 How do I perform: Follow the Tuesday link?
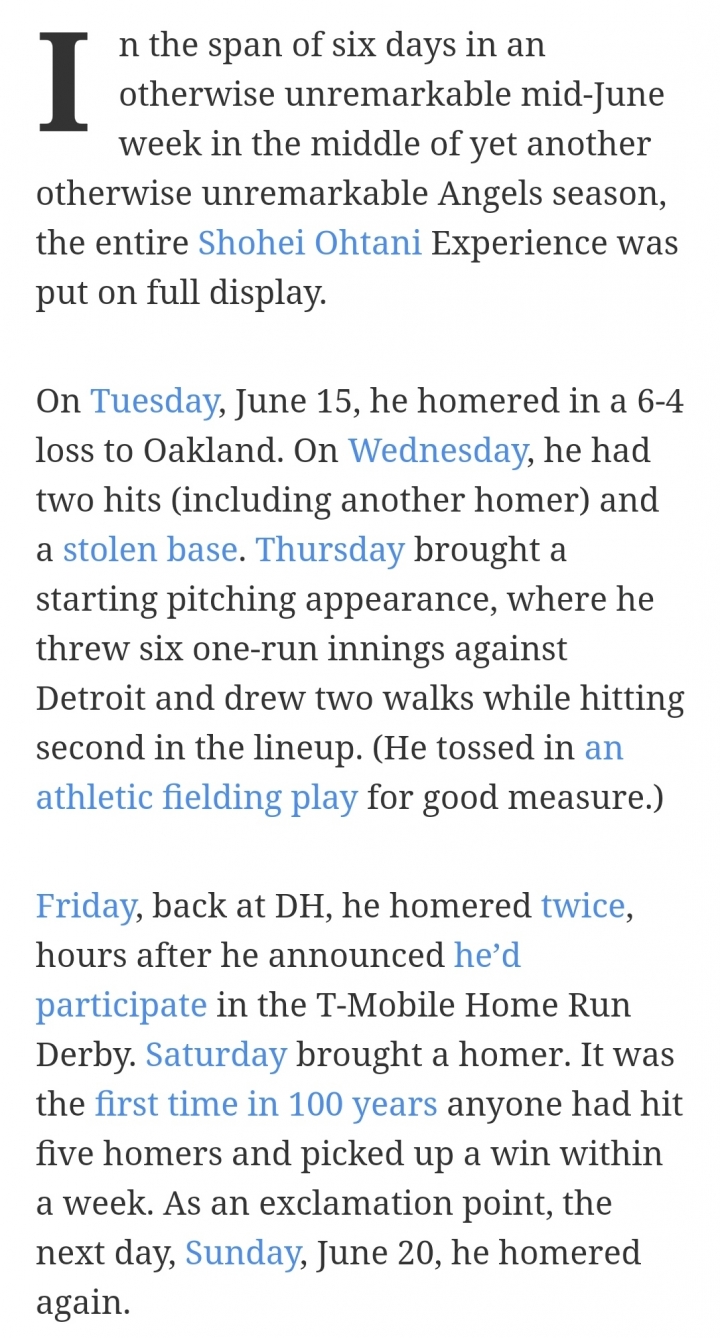point(154,401)
